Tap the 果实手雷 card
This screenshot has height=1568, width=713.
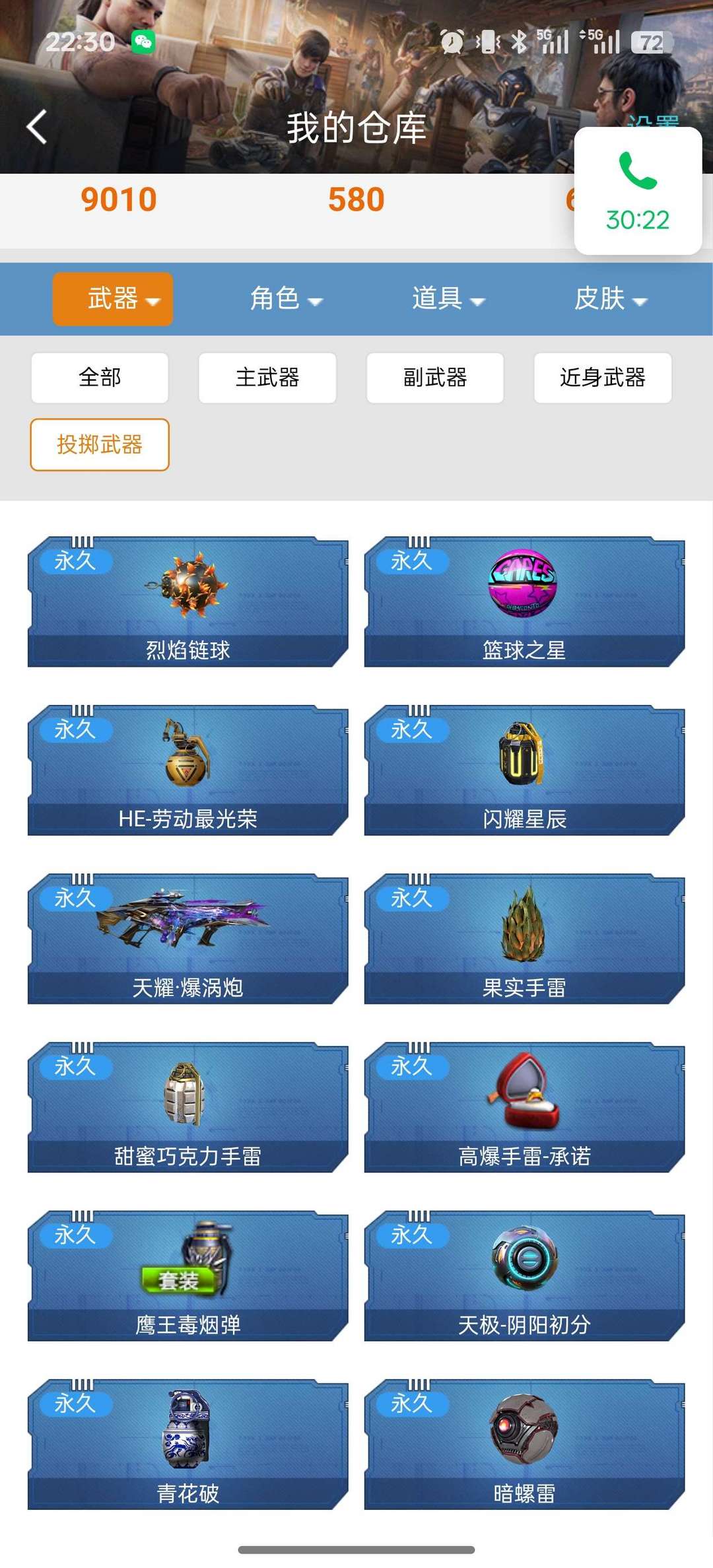pos(524,939)
